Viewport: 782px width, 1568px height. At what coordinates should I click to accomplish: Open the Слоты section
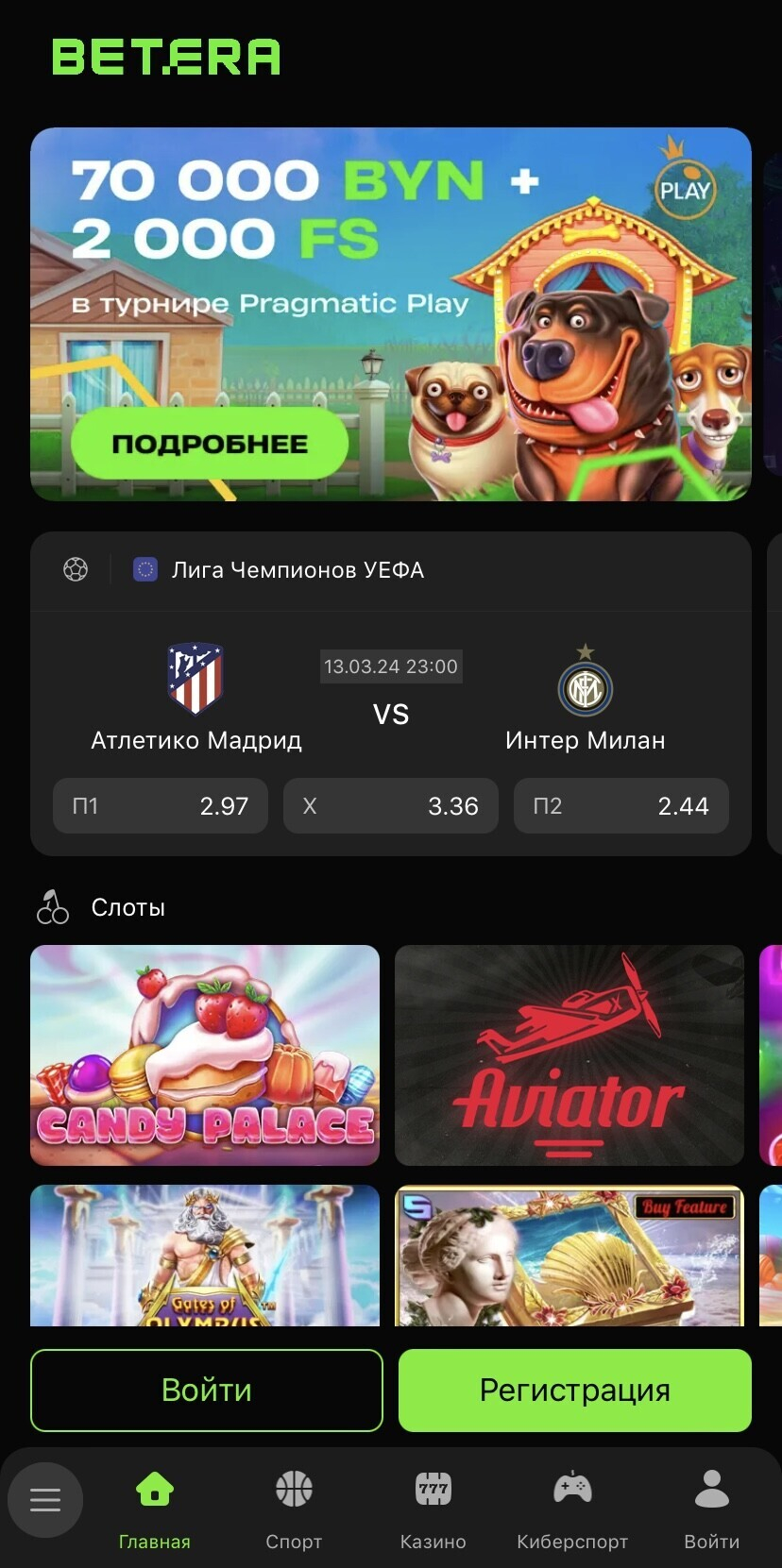point(127,907)
